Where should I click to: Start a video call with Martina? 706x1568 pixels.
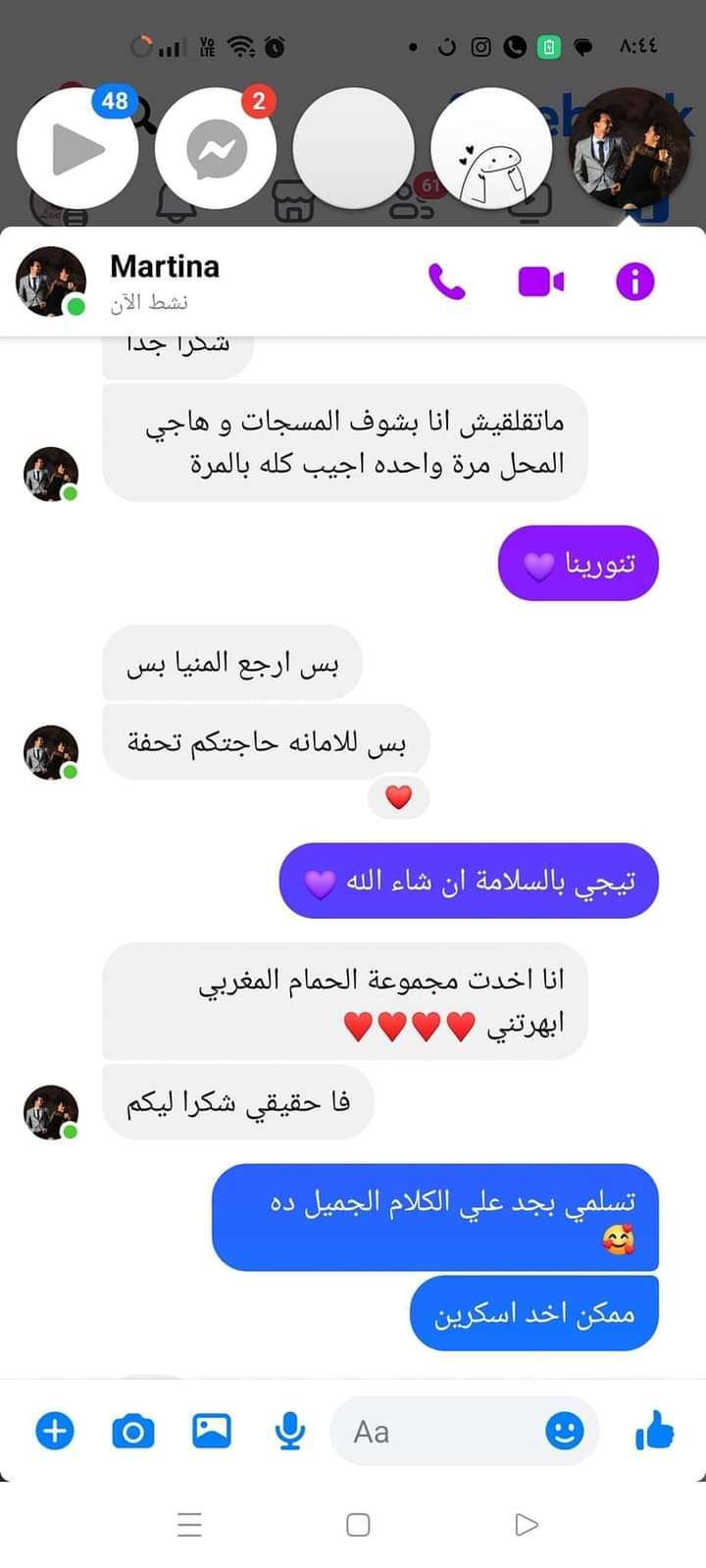point(540,282)
